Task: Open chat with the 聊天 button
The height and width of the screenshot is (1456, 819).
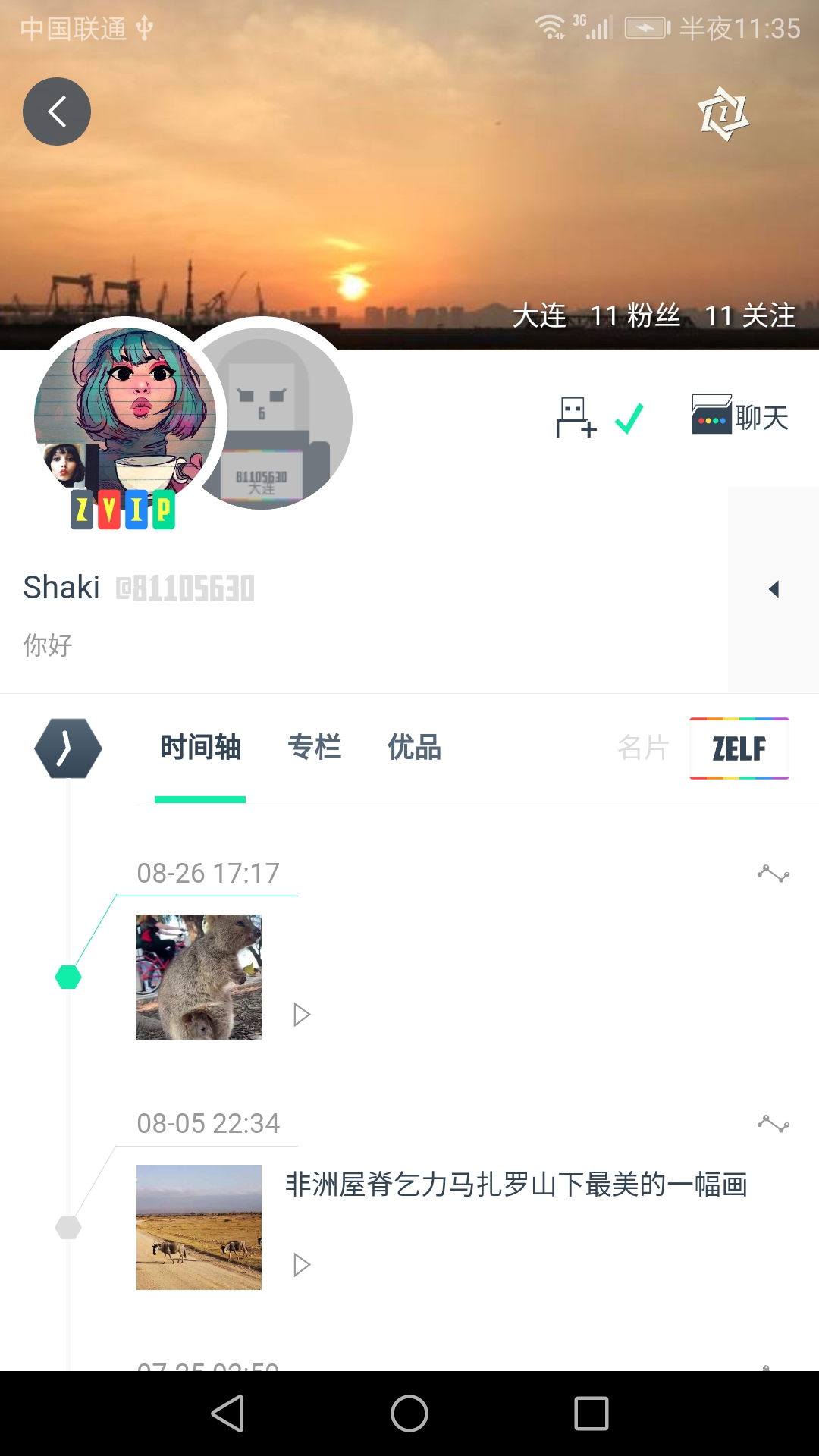Action: [x=738, y=416]
